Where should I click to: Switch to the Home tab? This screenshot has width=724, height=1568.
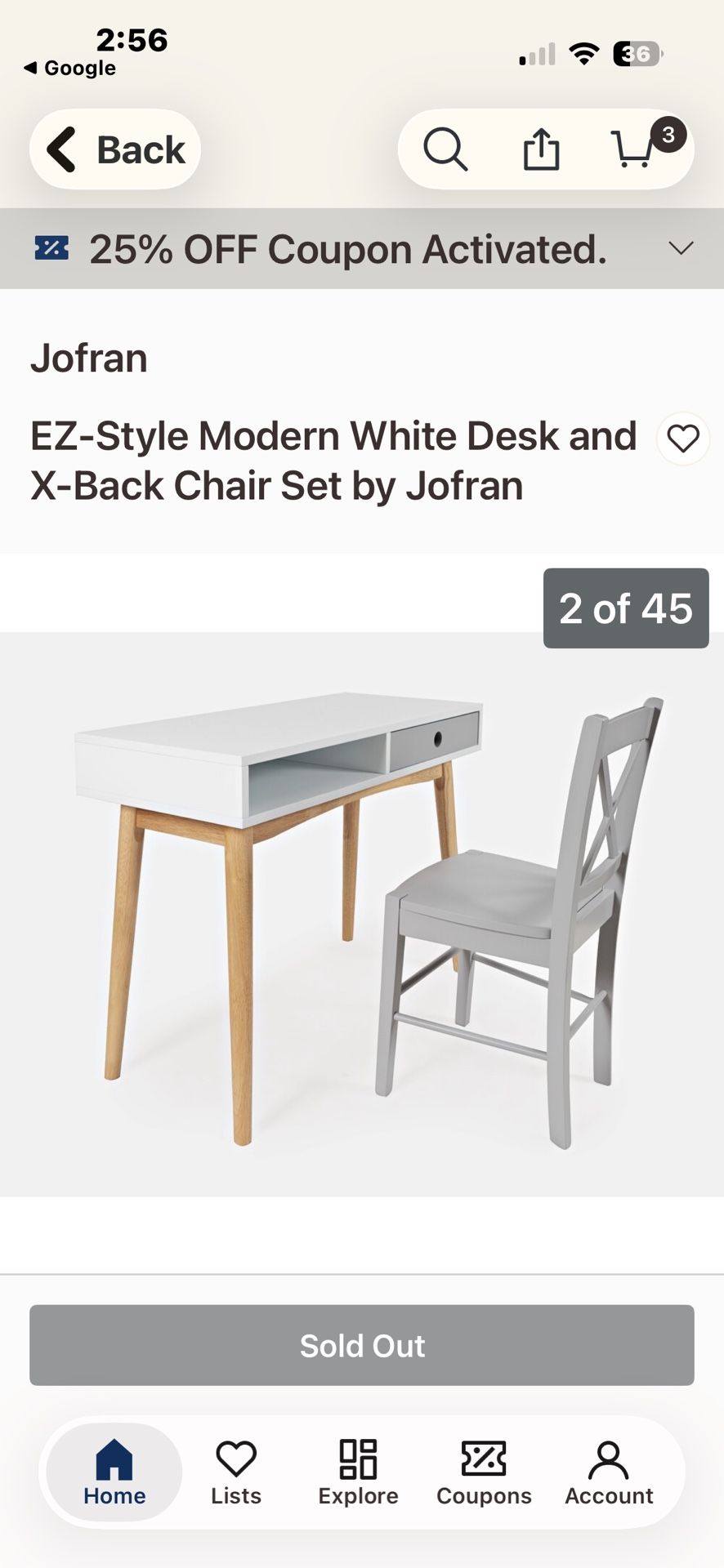point(114,1472)
